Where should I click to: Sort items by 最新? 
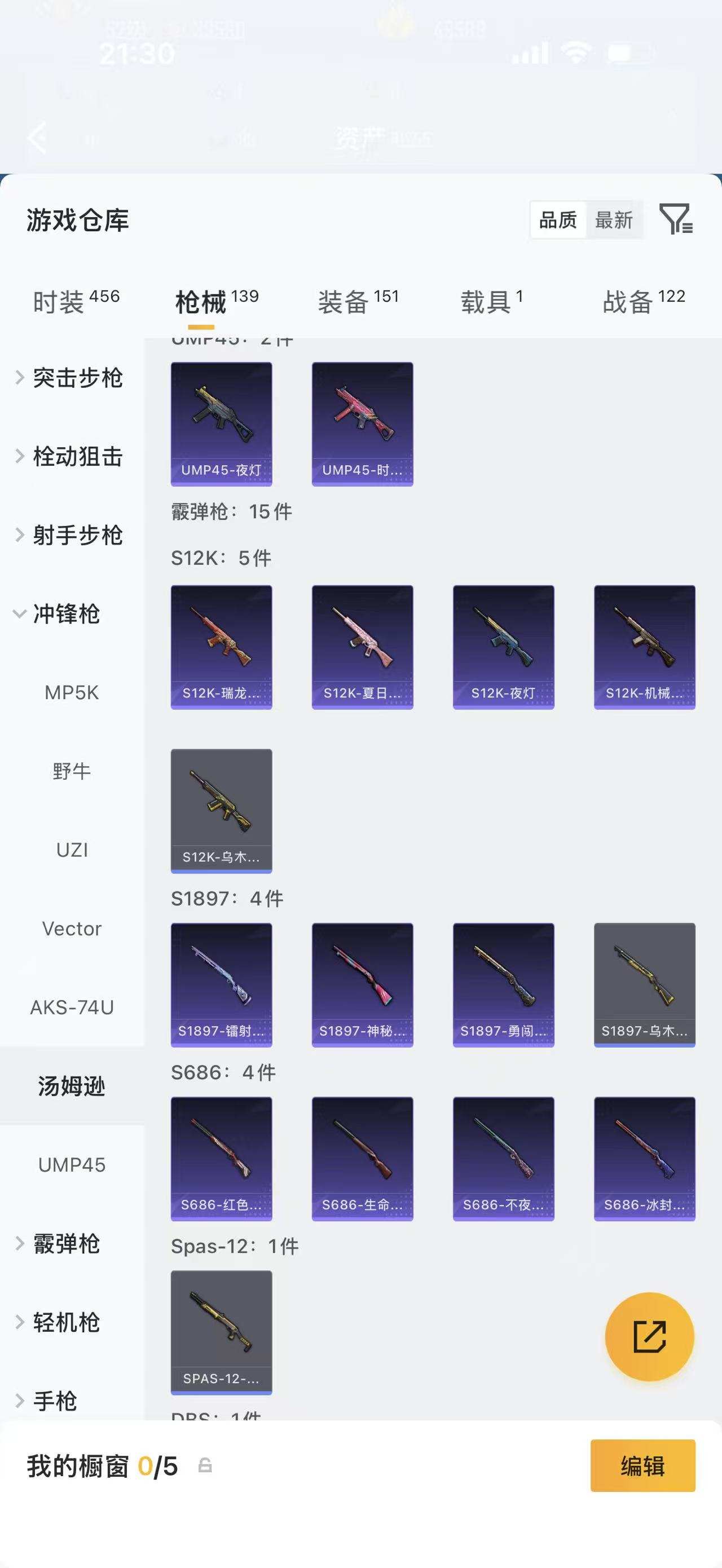[614, 220]
